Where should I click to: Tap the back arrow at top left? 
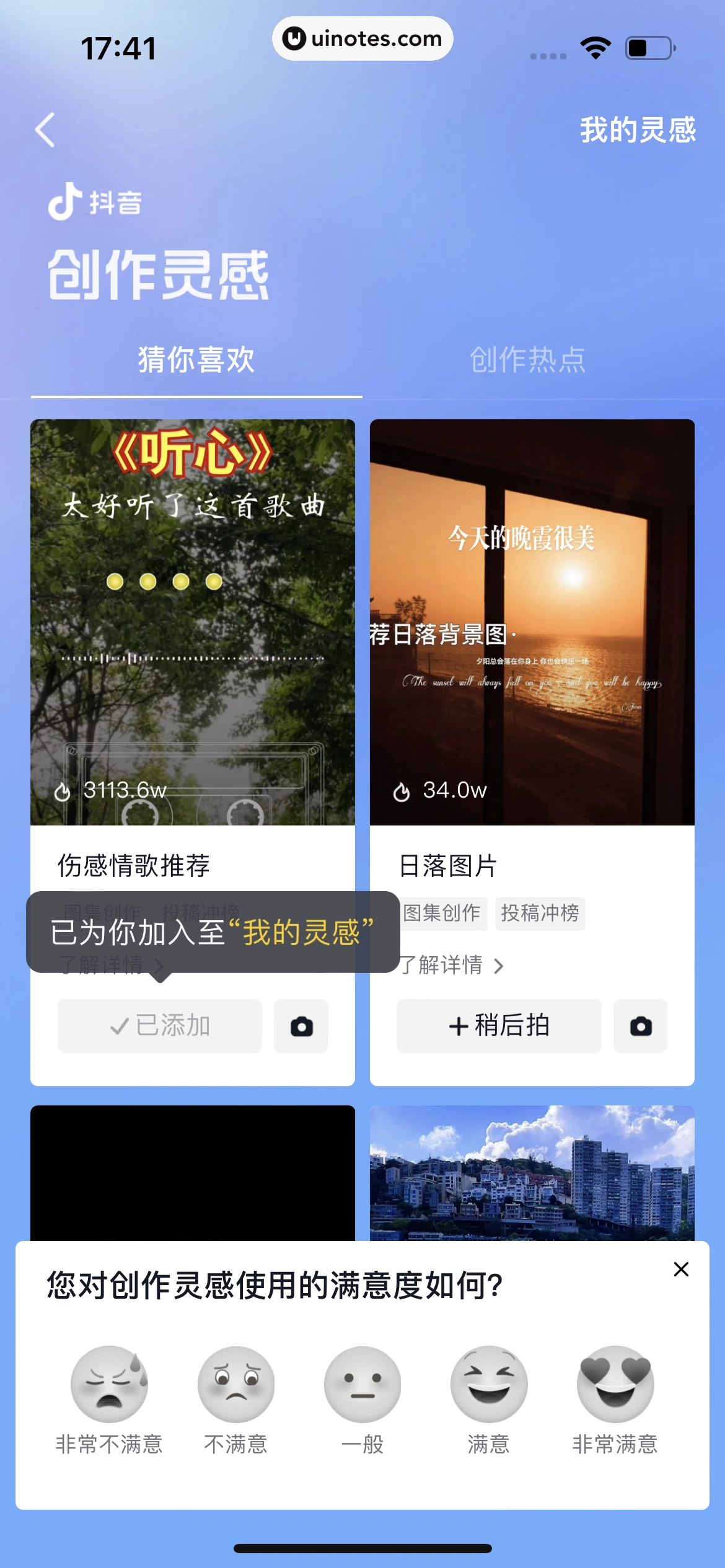point(43,130)
